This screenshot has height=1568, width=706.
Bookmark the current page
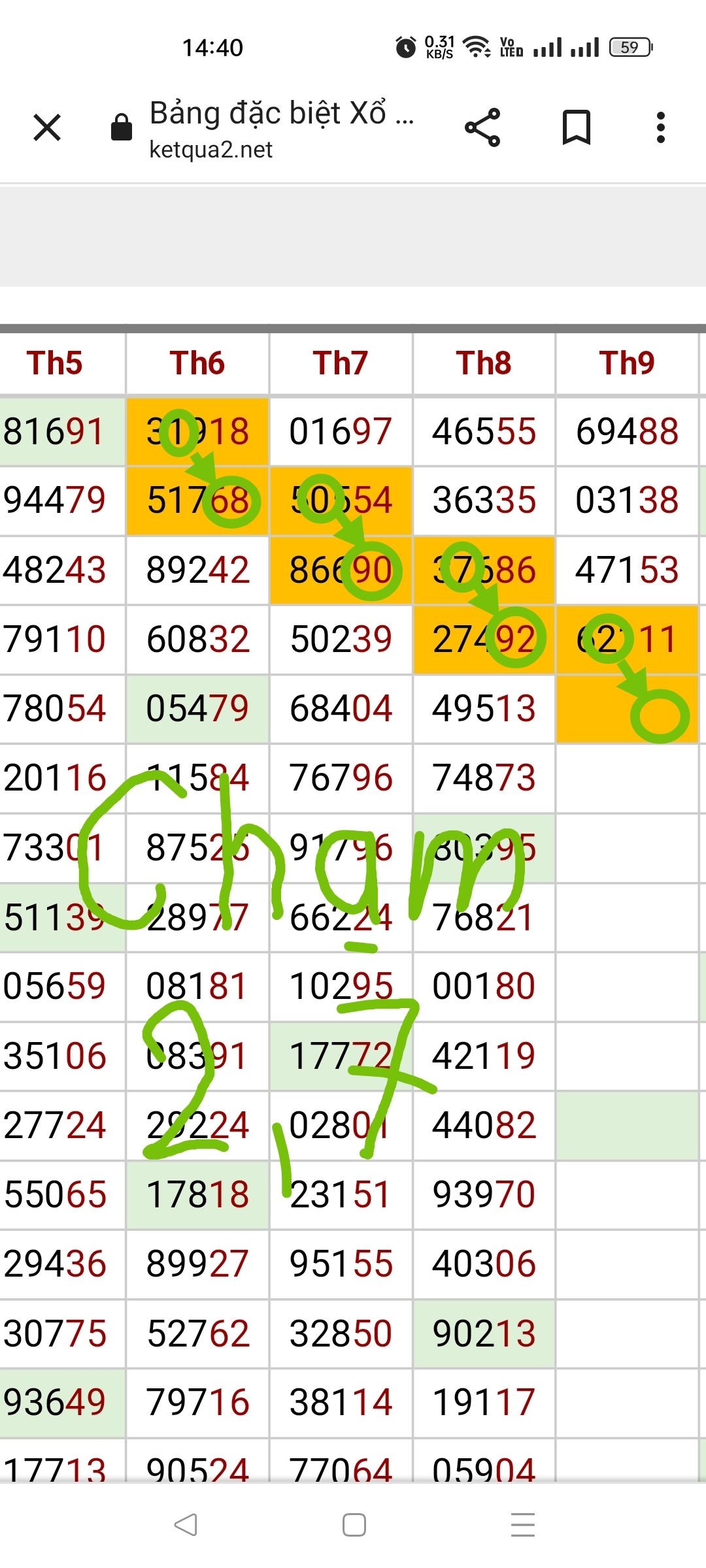[x=577, y=127]
